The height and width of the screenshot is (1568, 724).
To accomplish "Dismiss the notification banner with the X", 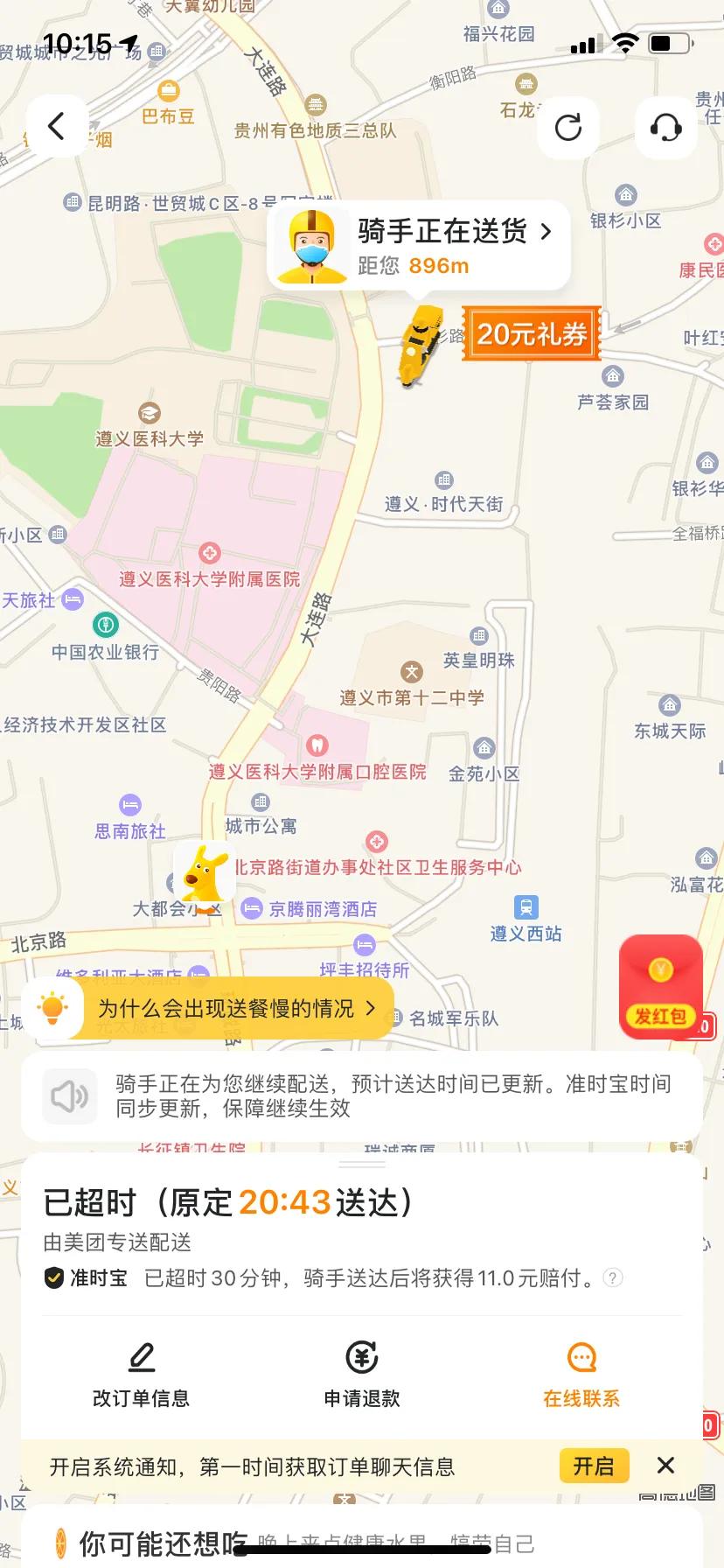I will coord(665,1466).
